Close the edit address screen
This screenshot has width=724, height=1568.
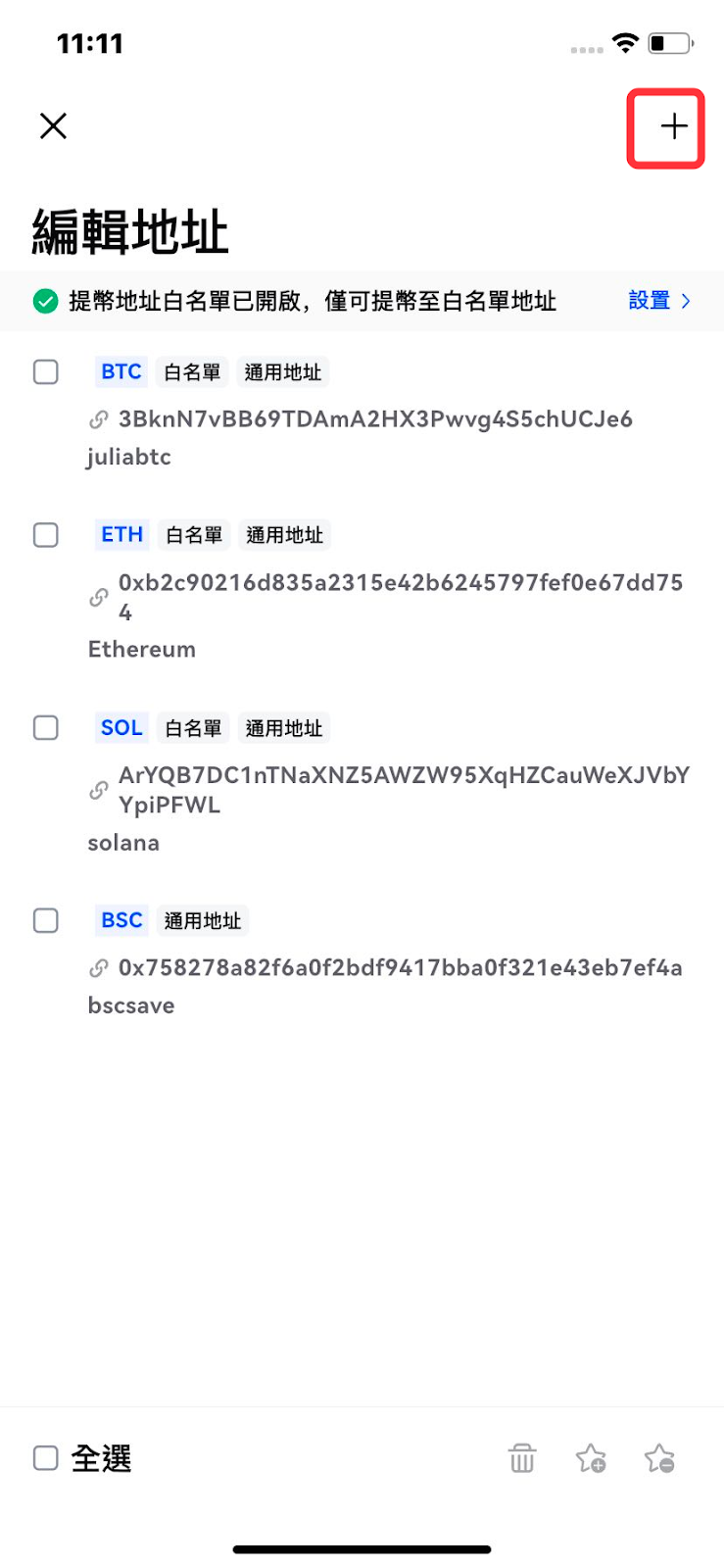[x=53, y=125]
